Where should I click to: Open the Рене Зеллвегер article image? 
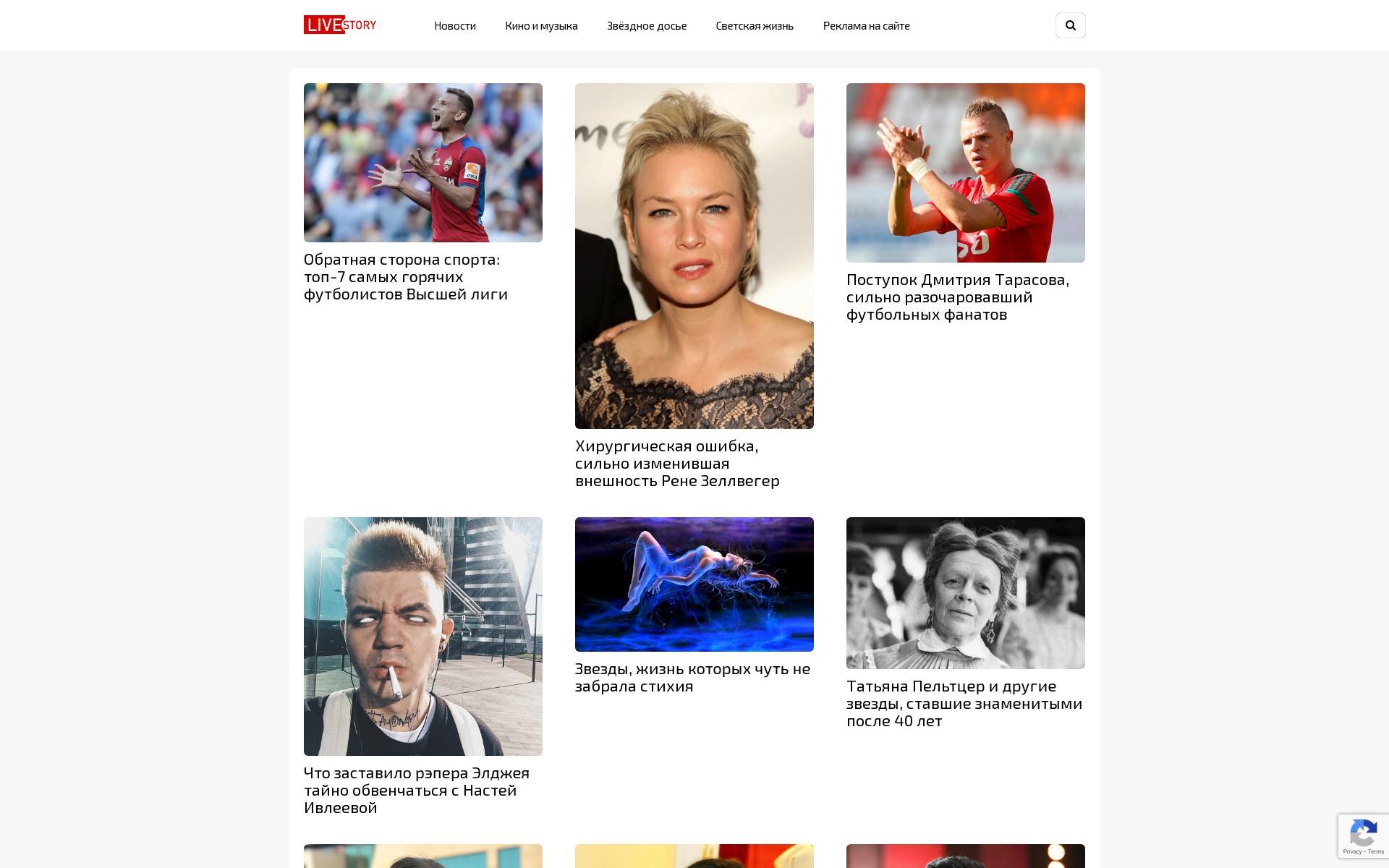tap(694, 255)
